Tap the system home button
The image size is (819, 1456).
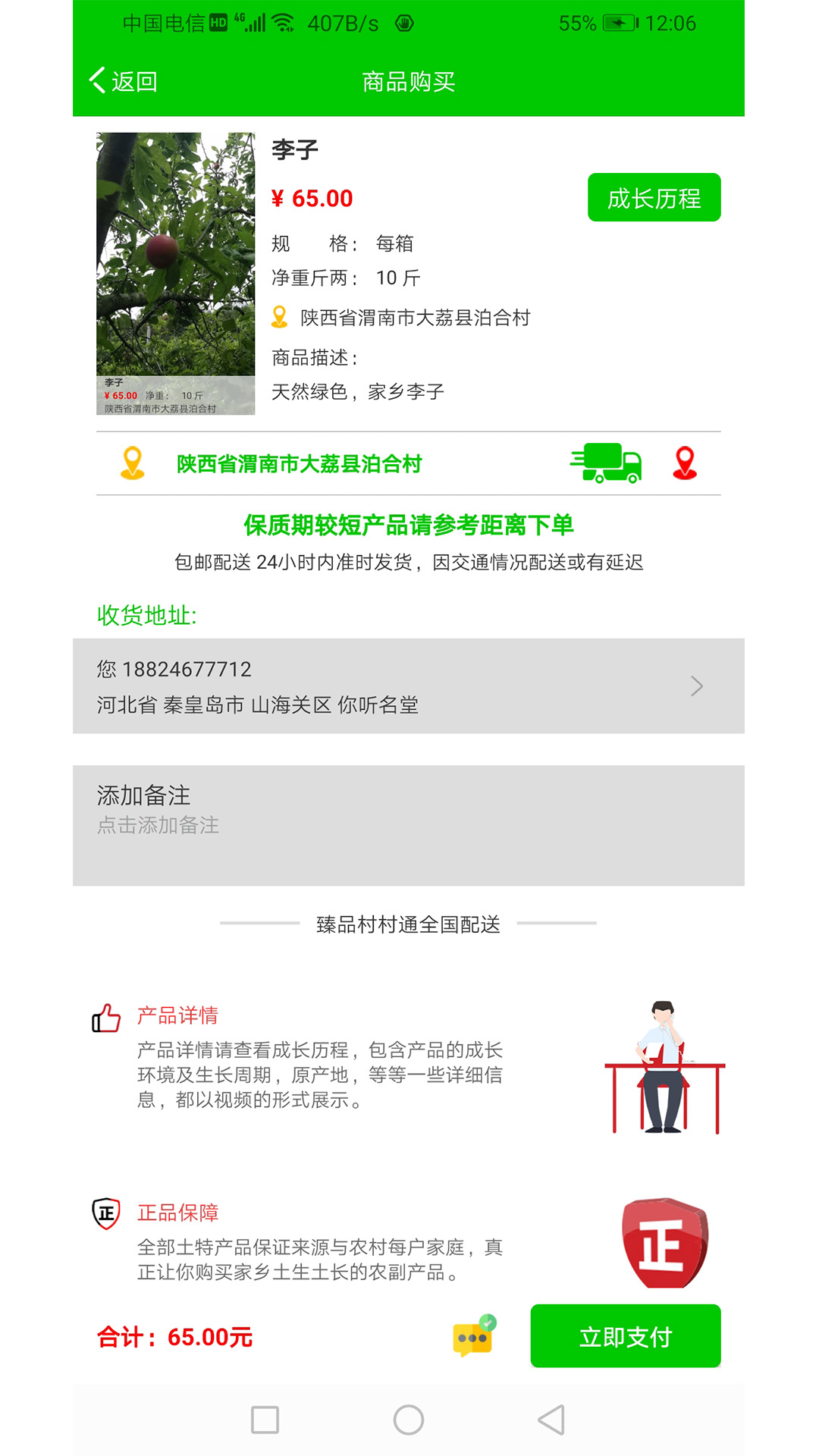(x=408, y=1420)
